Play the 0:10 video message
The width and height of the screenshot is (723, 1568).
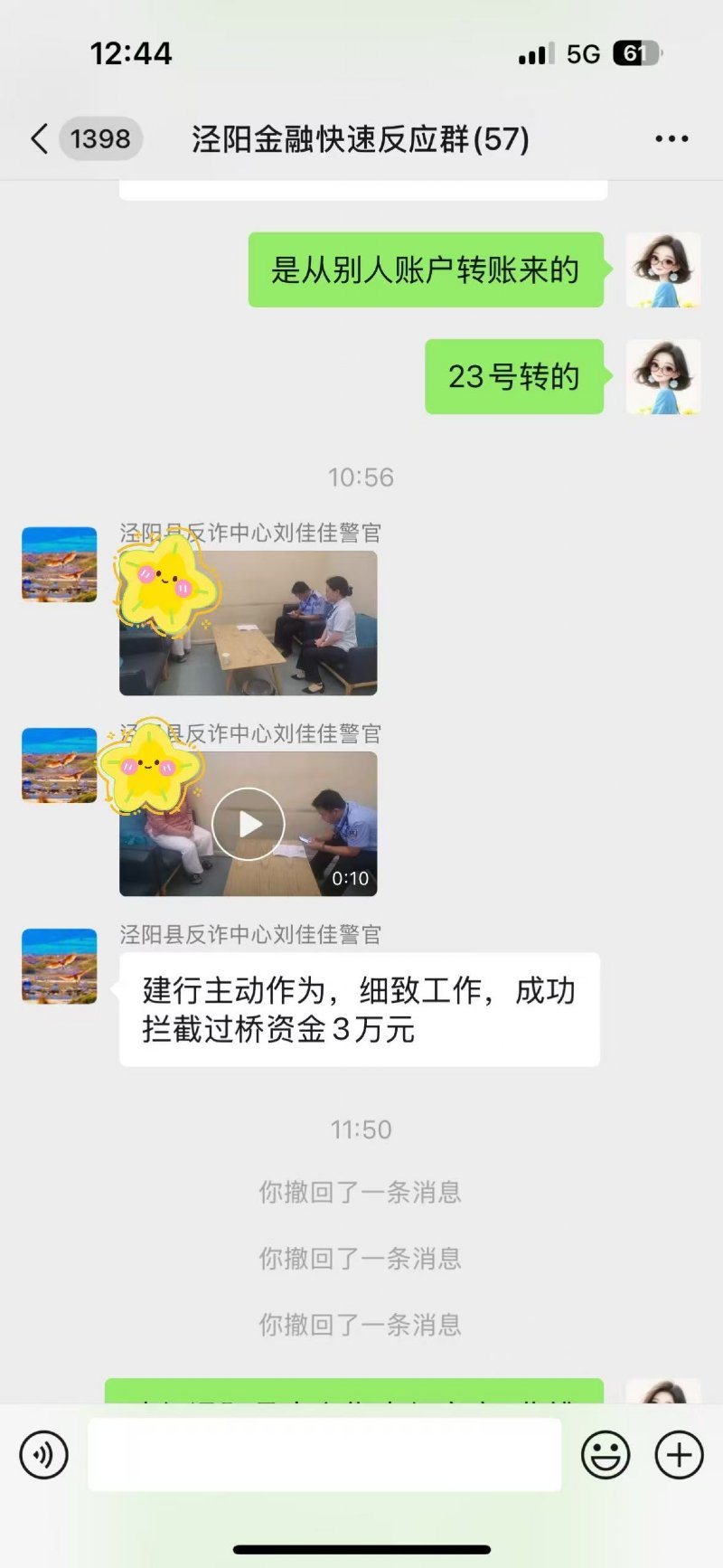pos(249,824)
